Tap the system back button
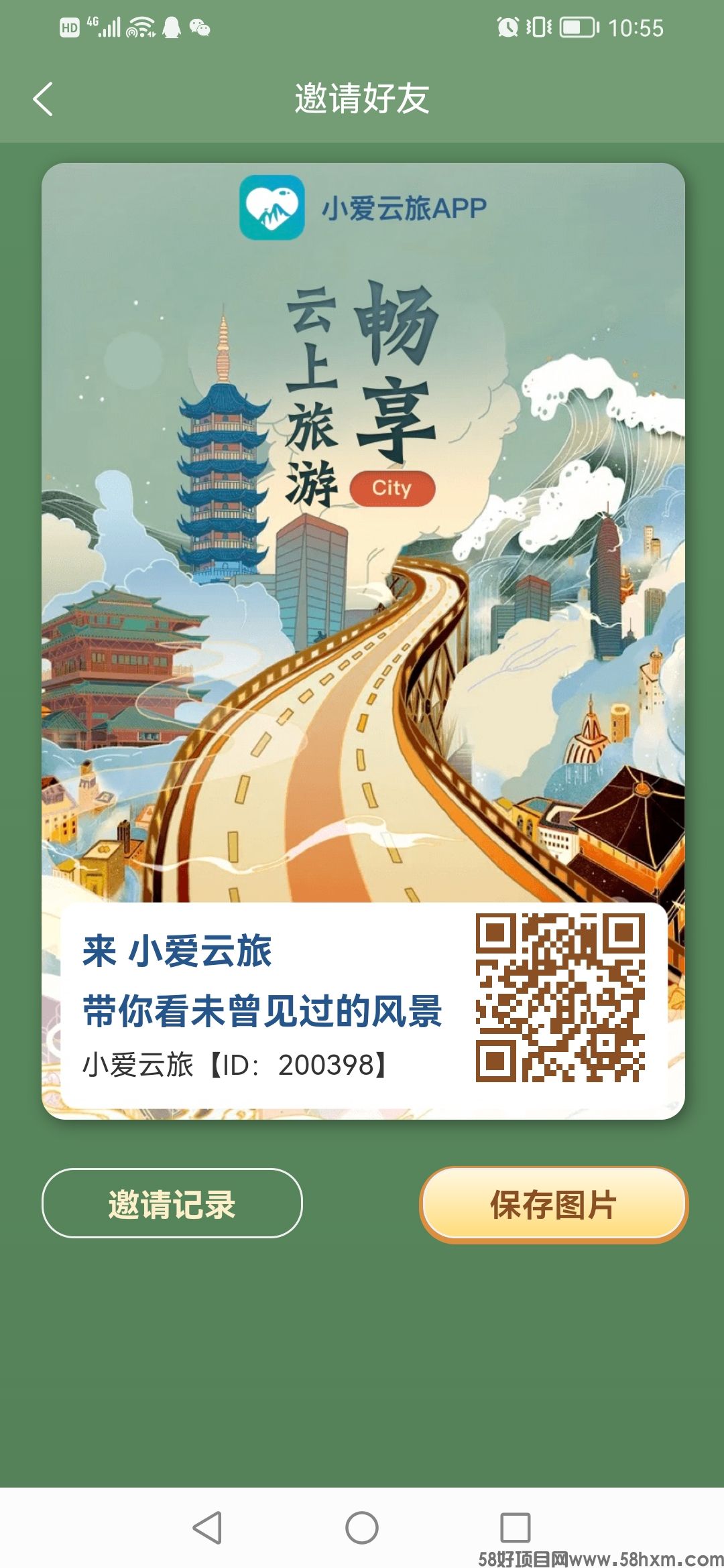 [x=207, y=1527]
